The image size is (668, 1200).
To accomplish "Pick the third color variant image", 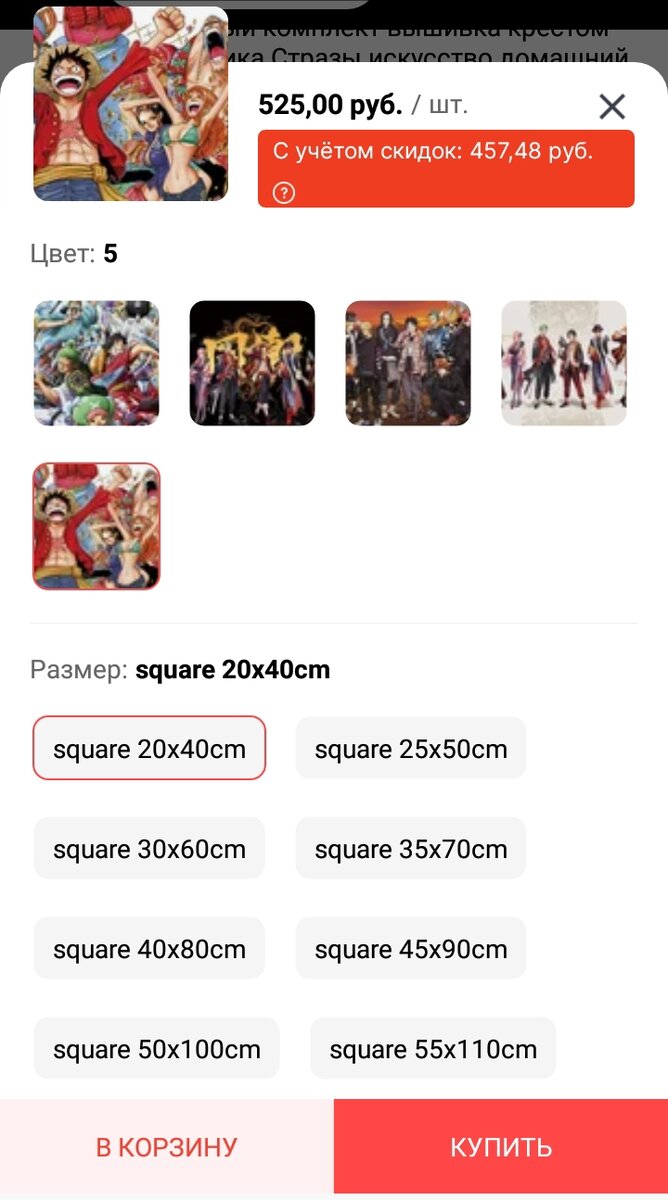I will pyautogui.click(x=408, y=363).
